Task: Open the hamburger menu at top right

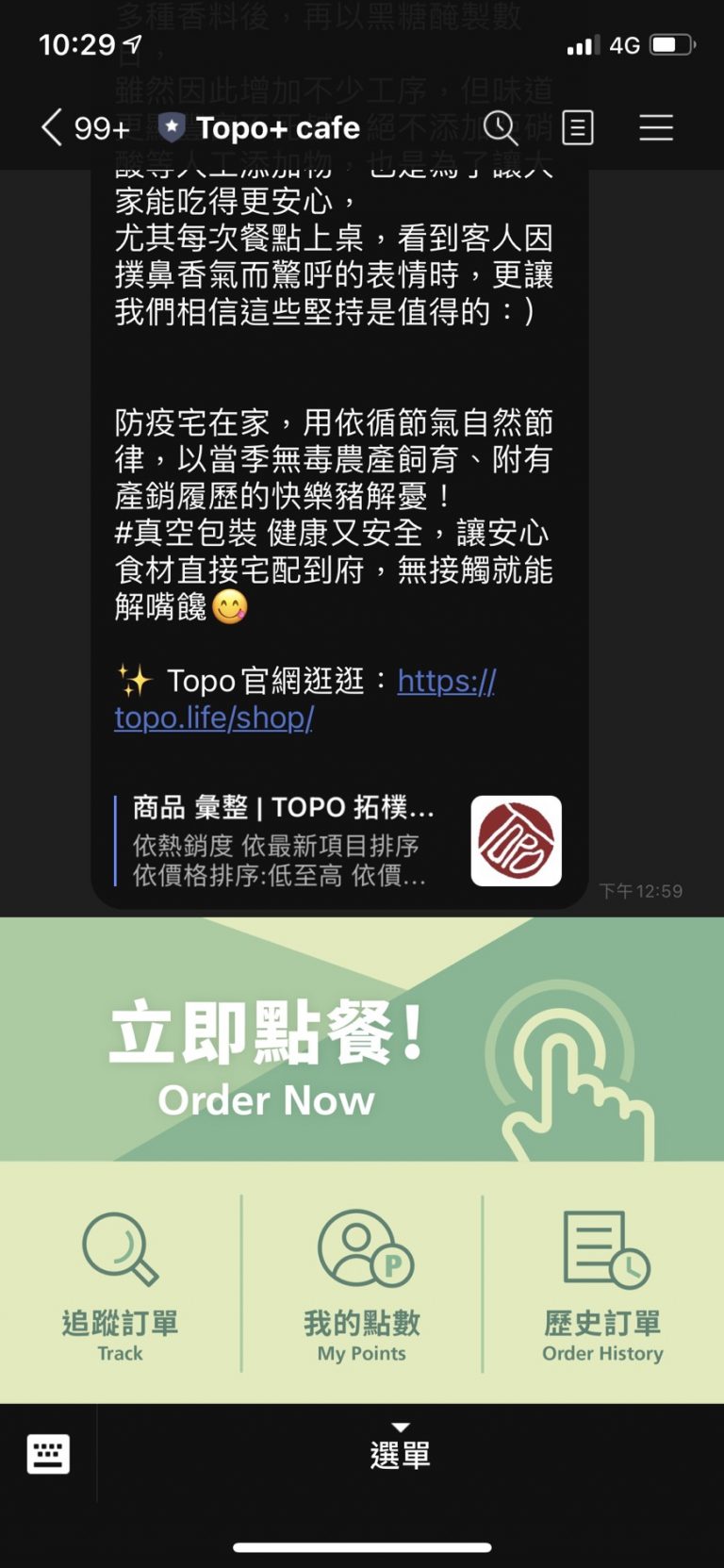Action: point(656,127)
